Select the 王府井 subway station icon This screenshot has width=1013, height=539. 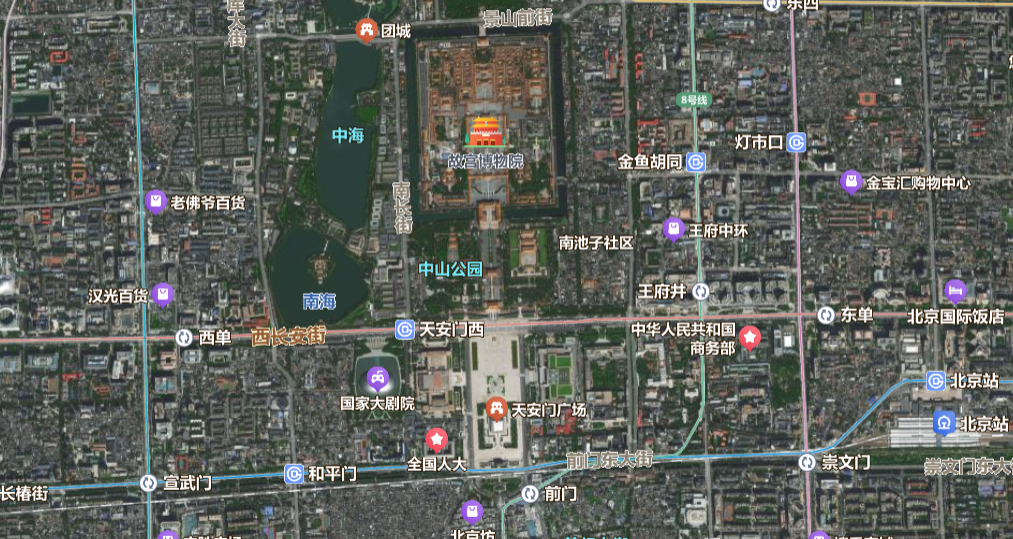[x=701, y=291]
